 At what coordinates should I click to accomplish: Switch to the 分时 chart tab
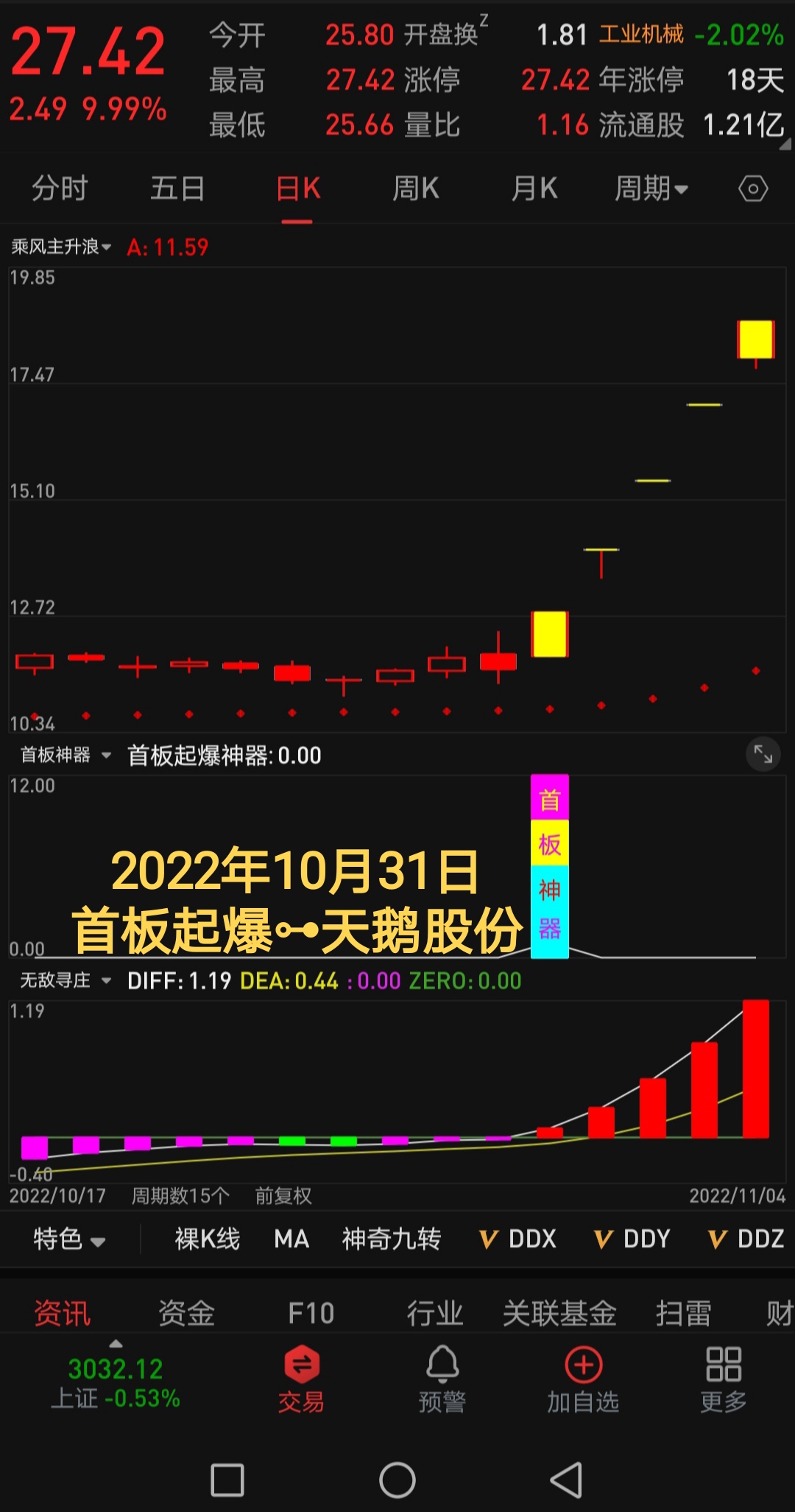click(60, 189)
